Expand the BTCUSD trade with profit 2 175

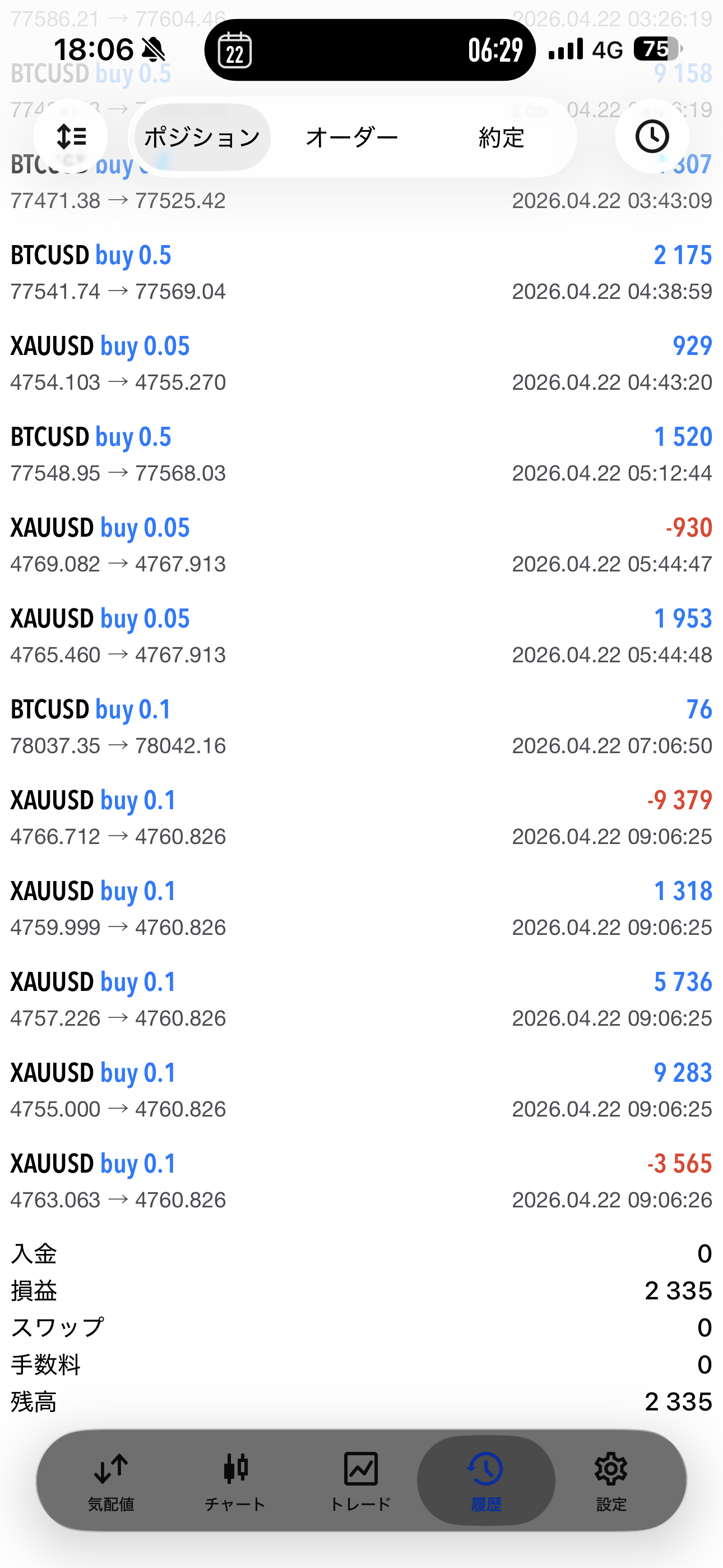click(361, 273)
